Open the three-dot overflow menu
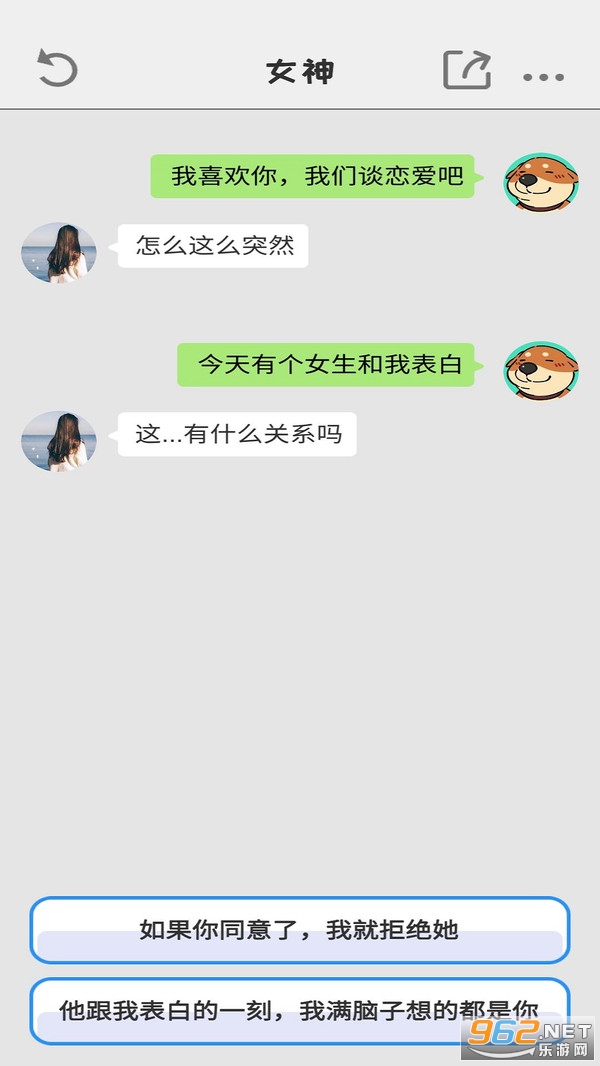The width and height of the screenshot is (600, 1066). (x=543, y=76)
